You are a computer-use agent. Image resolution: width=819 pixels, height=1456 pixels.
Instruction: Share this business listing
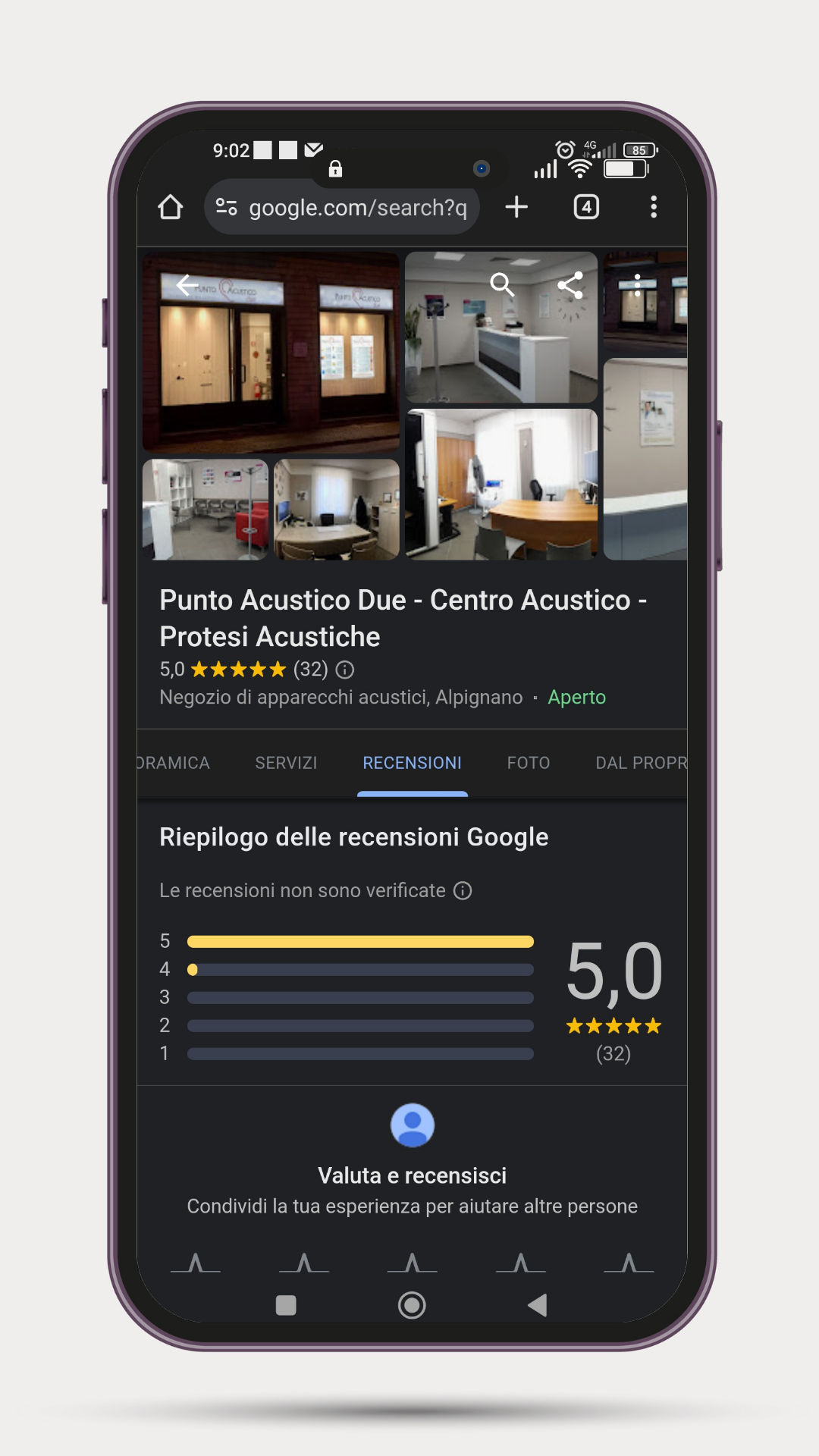tap(570, 285)
